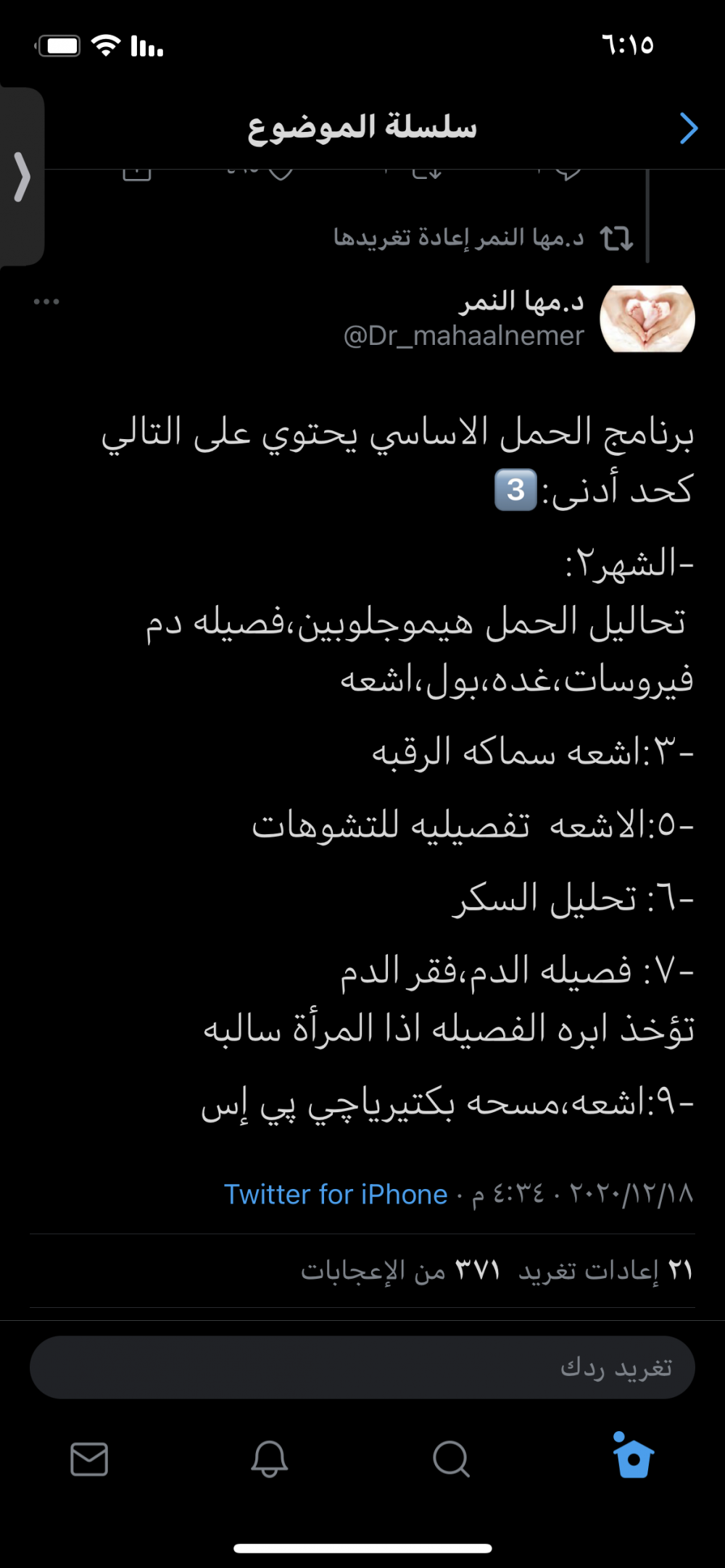This screenshot has width=725, height=1568.
Task: Open the Messages envelope tab
Action: point(89,1458)
